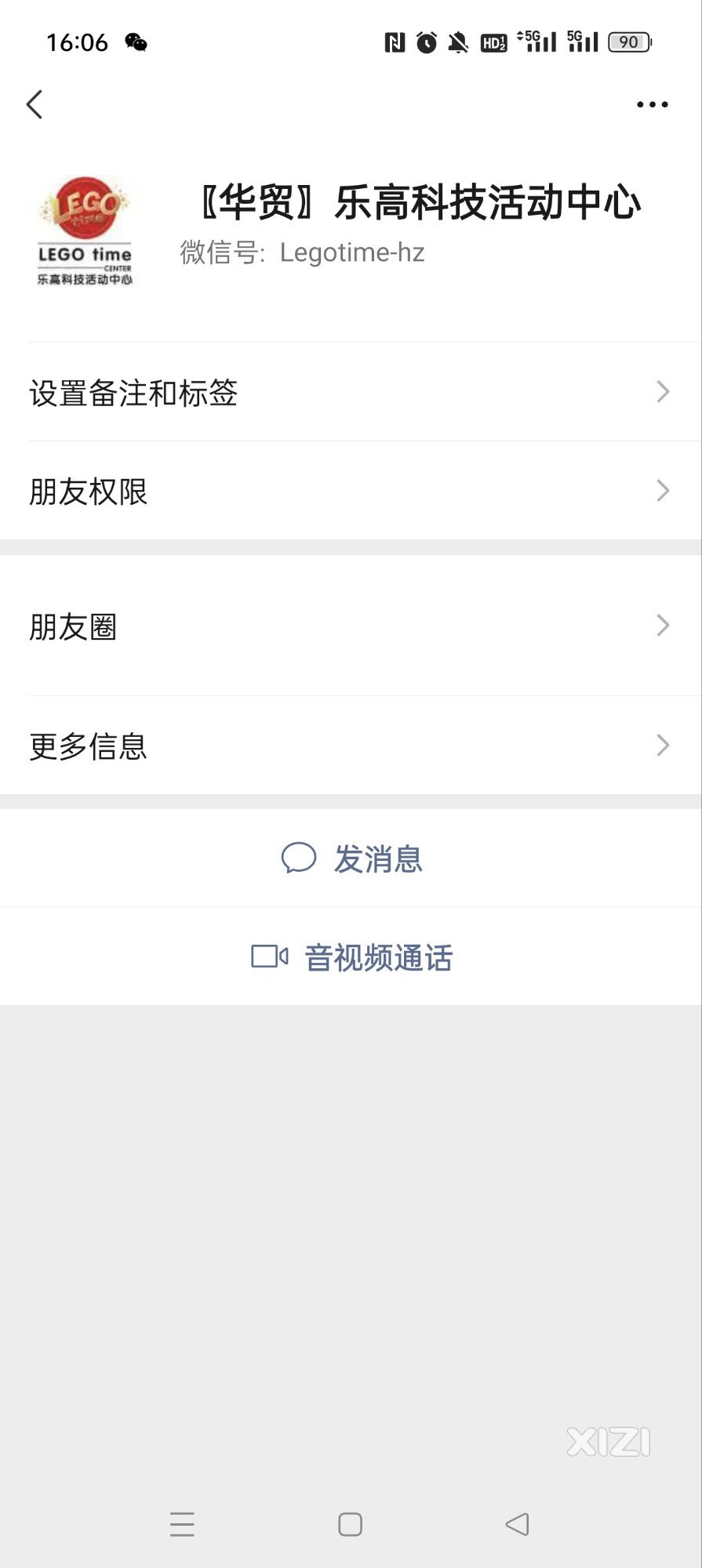Open 更多信息 row

351,746
